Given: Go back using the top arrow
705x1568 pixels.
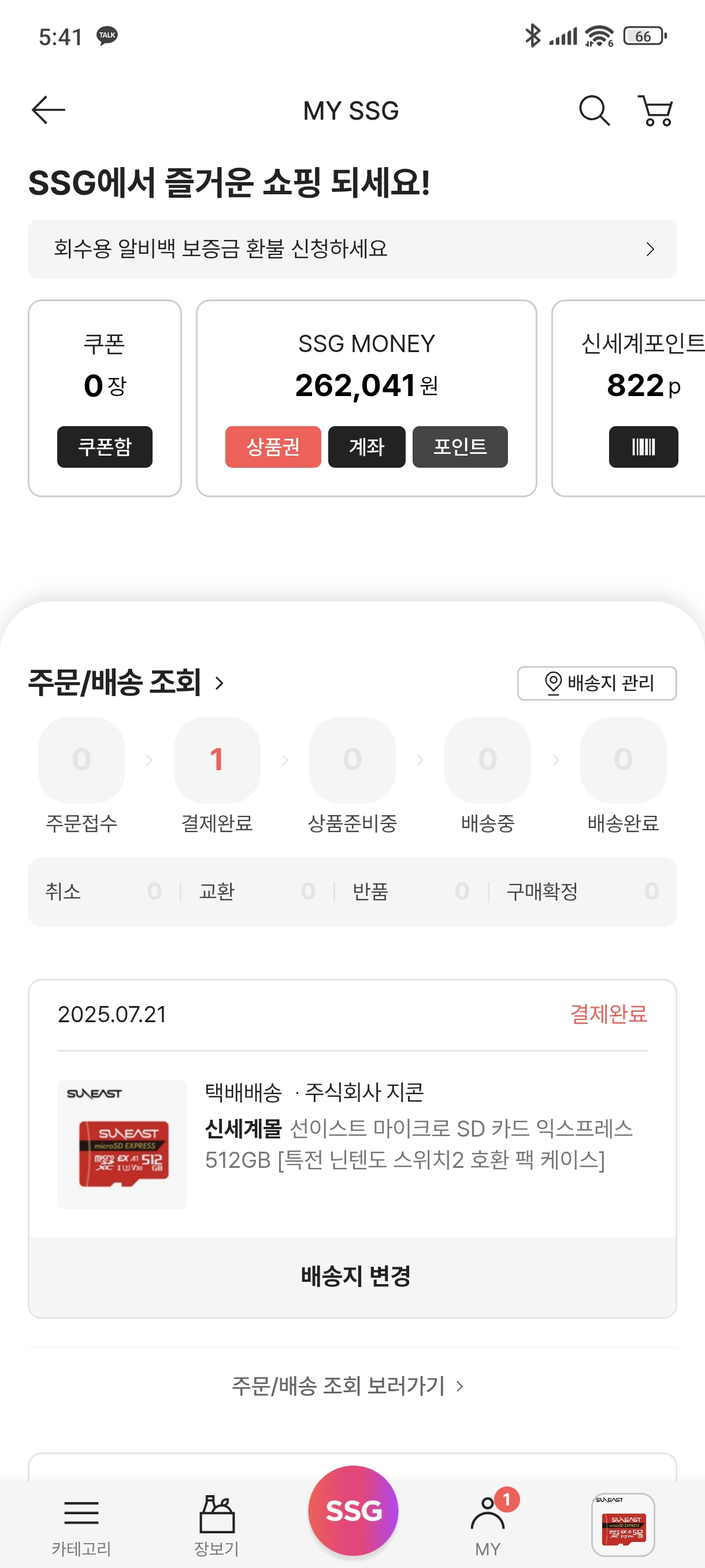Looking at the screenshot, I should pos(48,110).
